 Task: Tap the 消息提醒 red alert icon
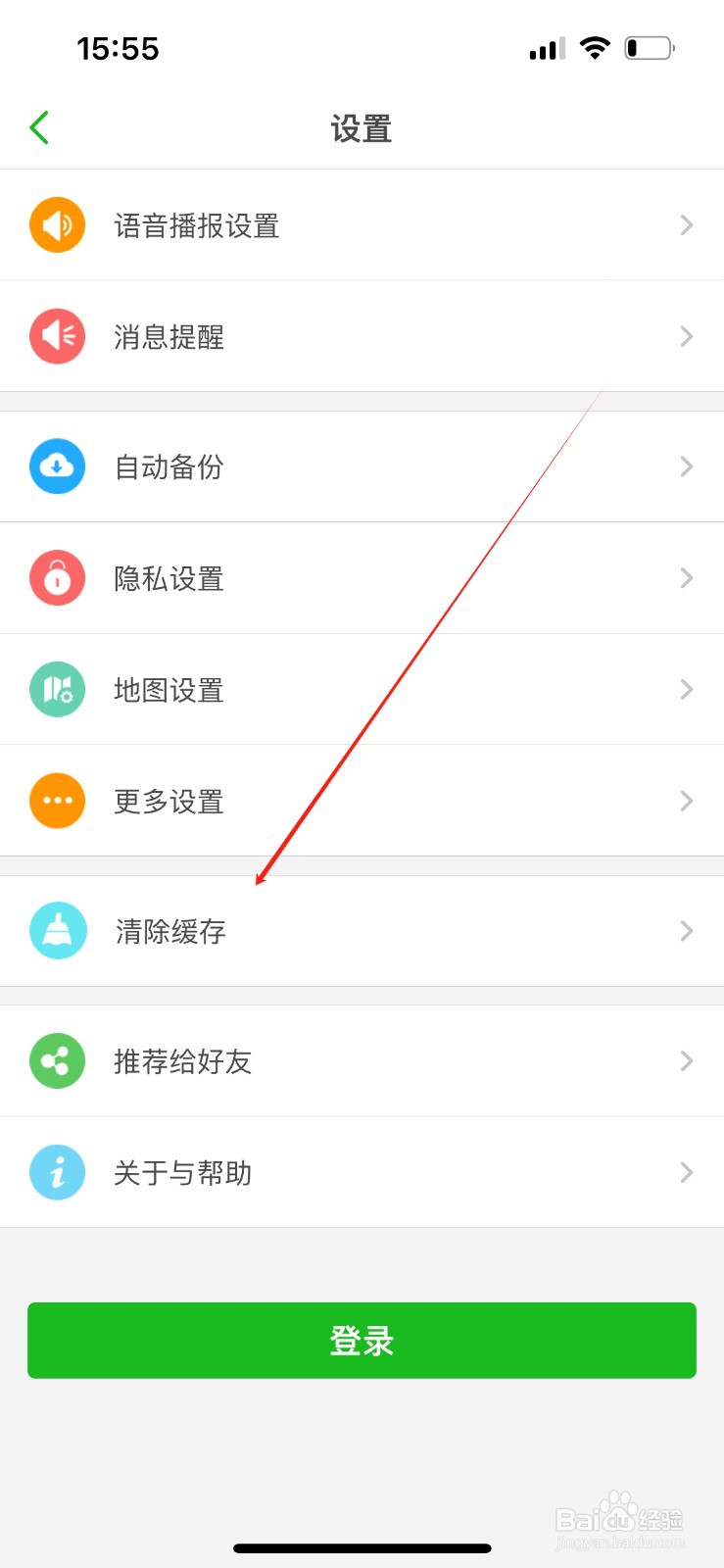[57, 336]
